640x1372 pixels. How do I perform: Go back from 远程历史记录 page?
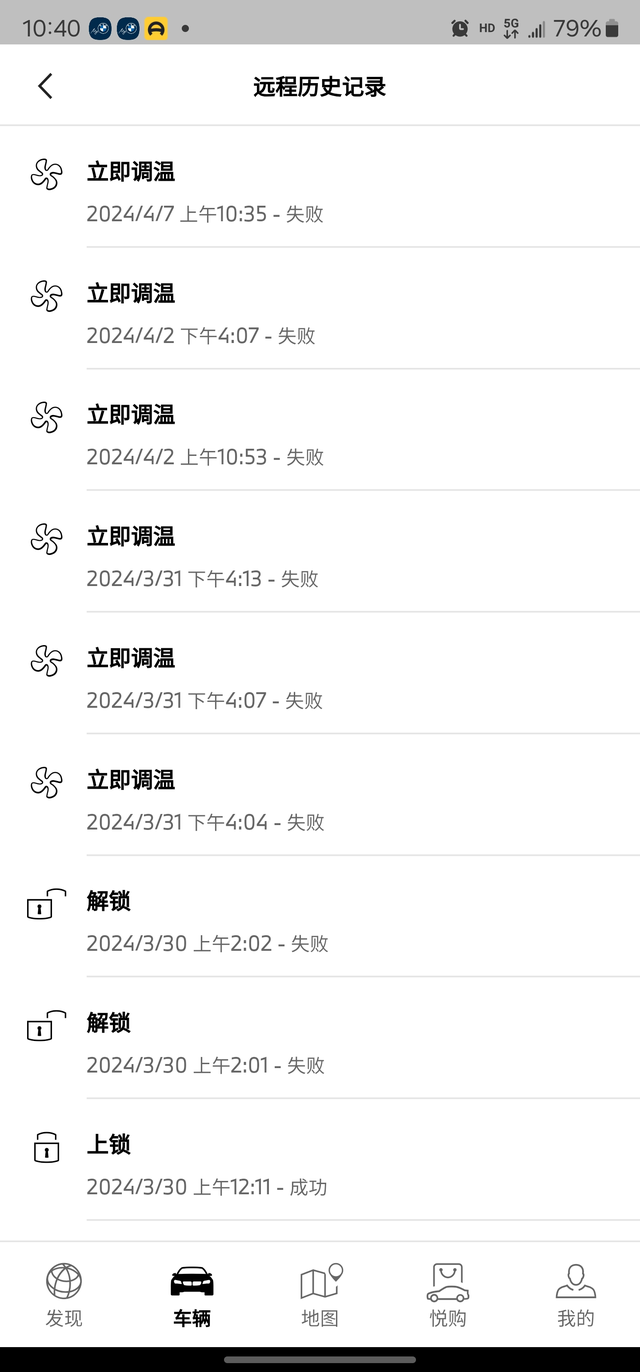coord(45,86)
